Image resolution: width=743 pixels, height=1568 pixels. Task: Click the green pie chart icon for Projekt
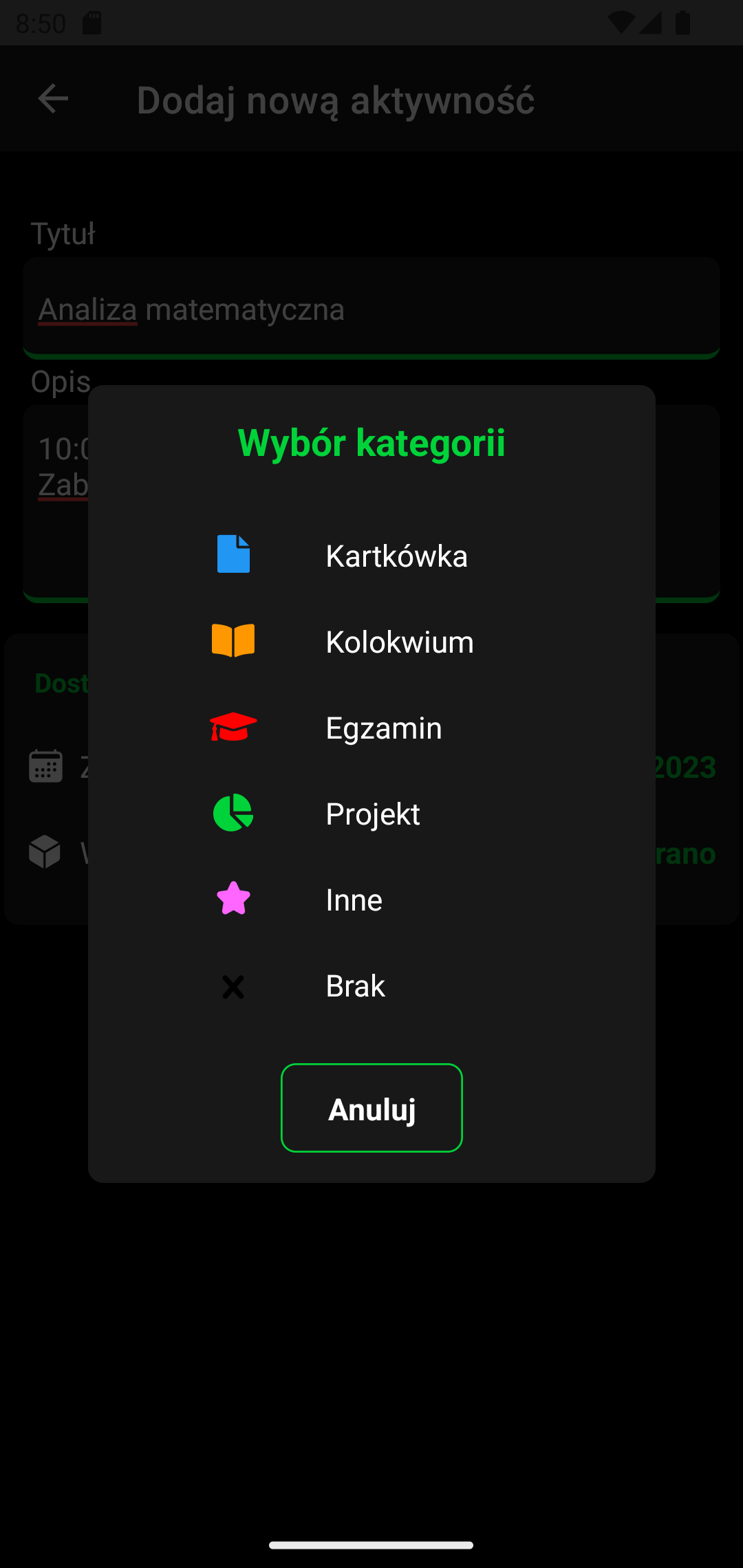point(233,813)
